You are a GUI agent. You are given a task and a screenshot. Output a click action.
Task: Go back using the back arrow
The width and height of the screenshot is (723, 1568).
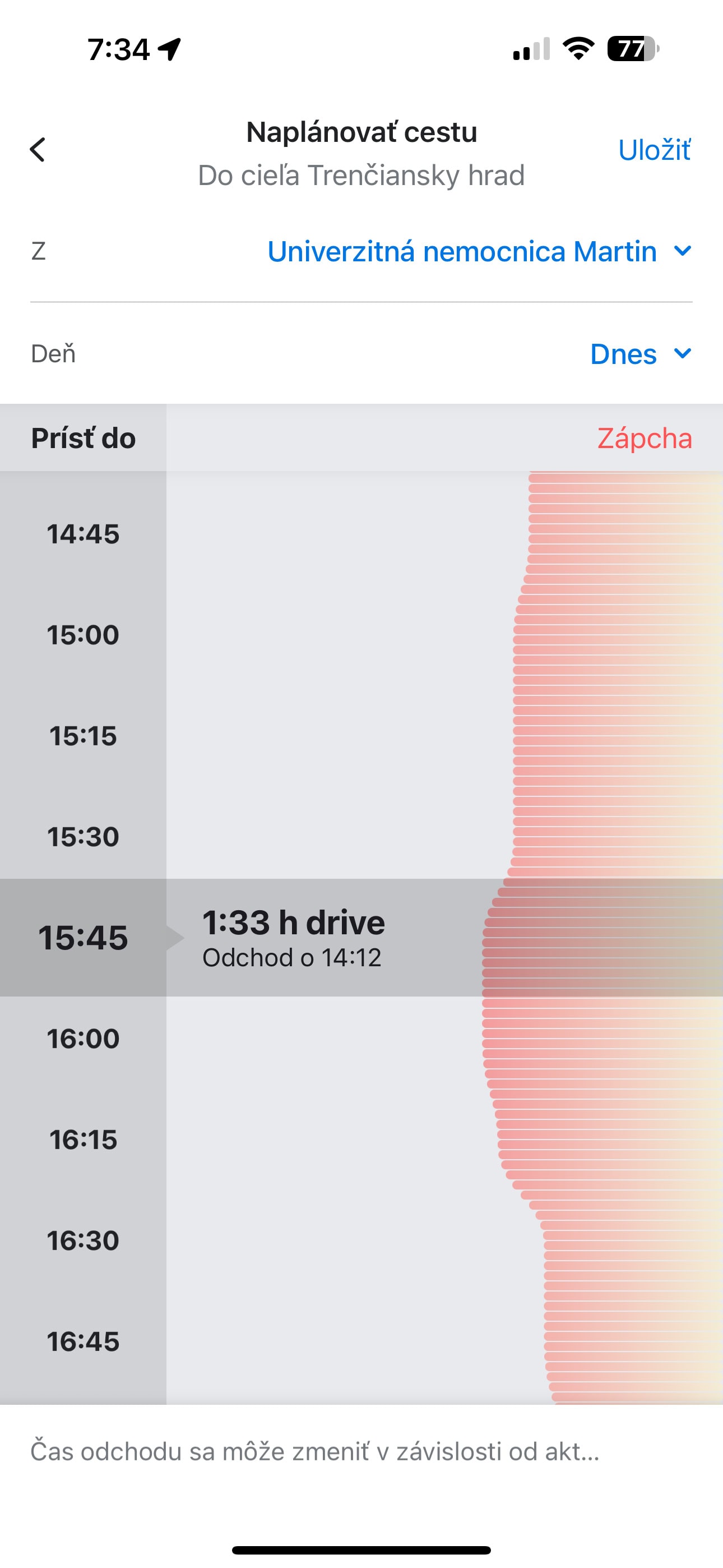38,150
